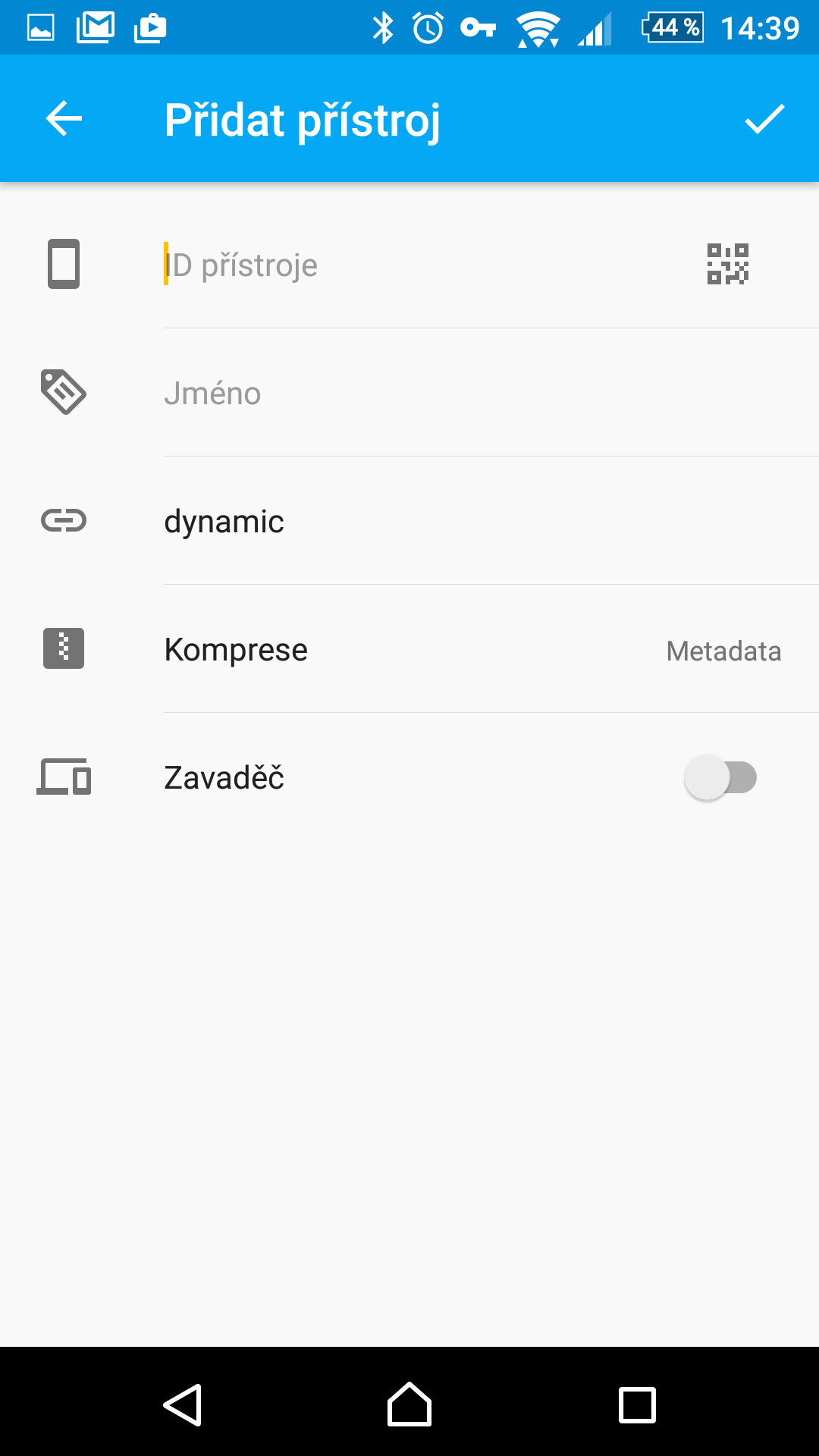Go back using the arrow in the toolbar
This screenshot has height=1456, width=819.
pos(64,118)
